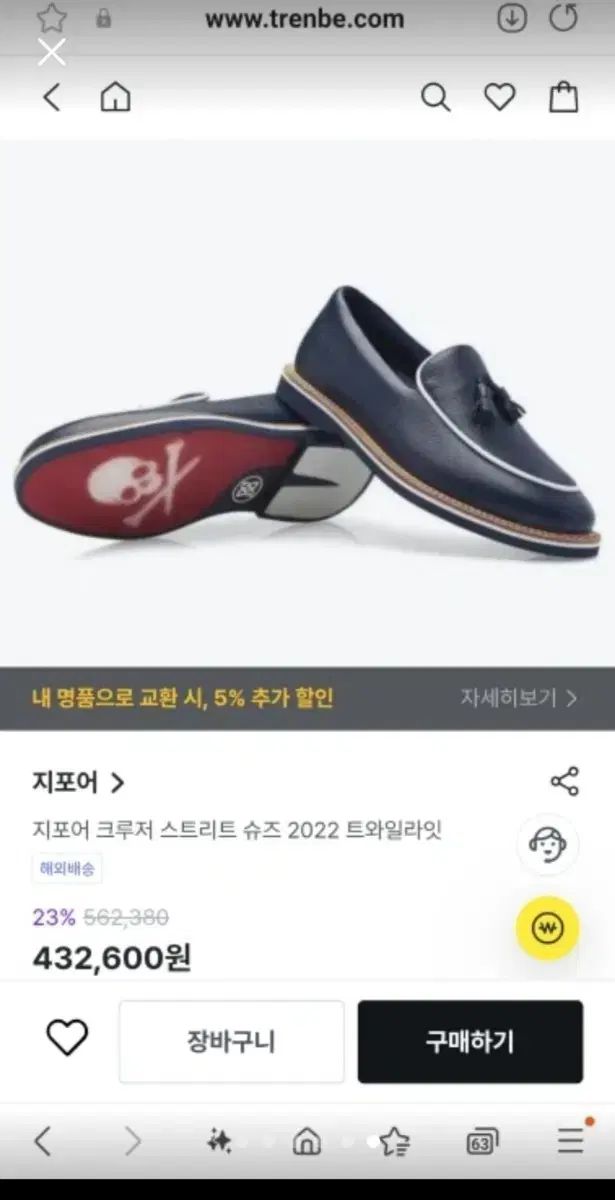Image resolution: width=615 pixels, height=1200 pixels.
Task: Open browser tabs showing 63
Action: tap(482, 1141)
